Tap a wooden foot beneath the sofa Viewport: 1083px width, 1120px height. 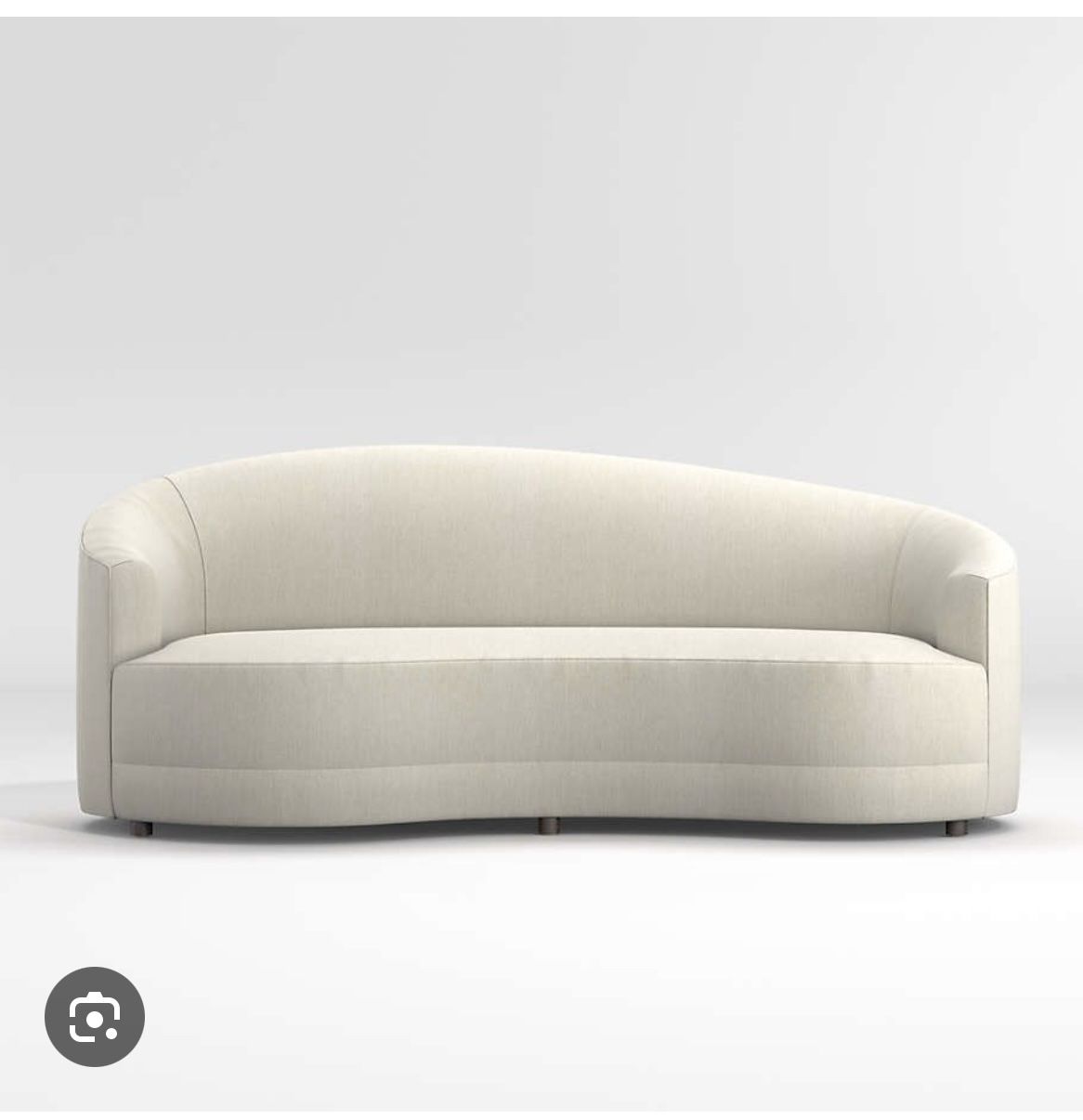(548, 825)
